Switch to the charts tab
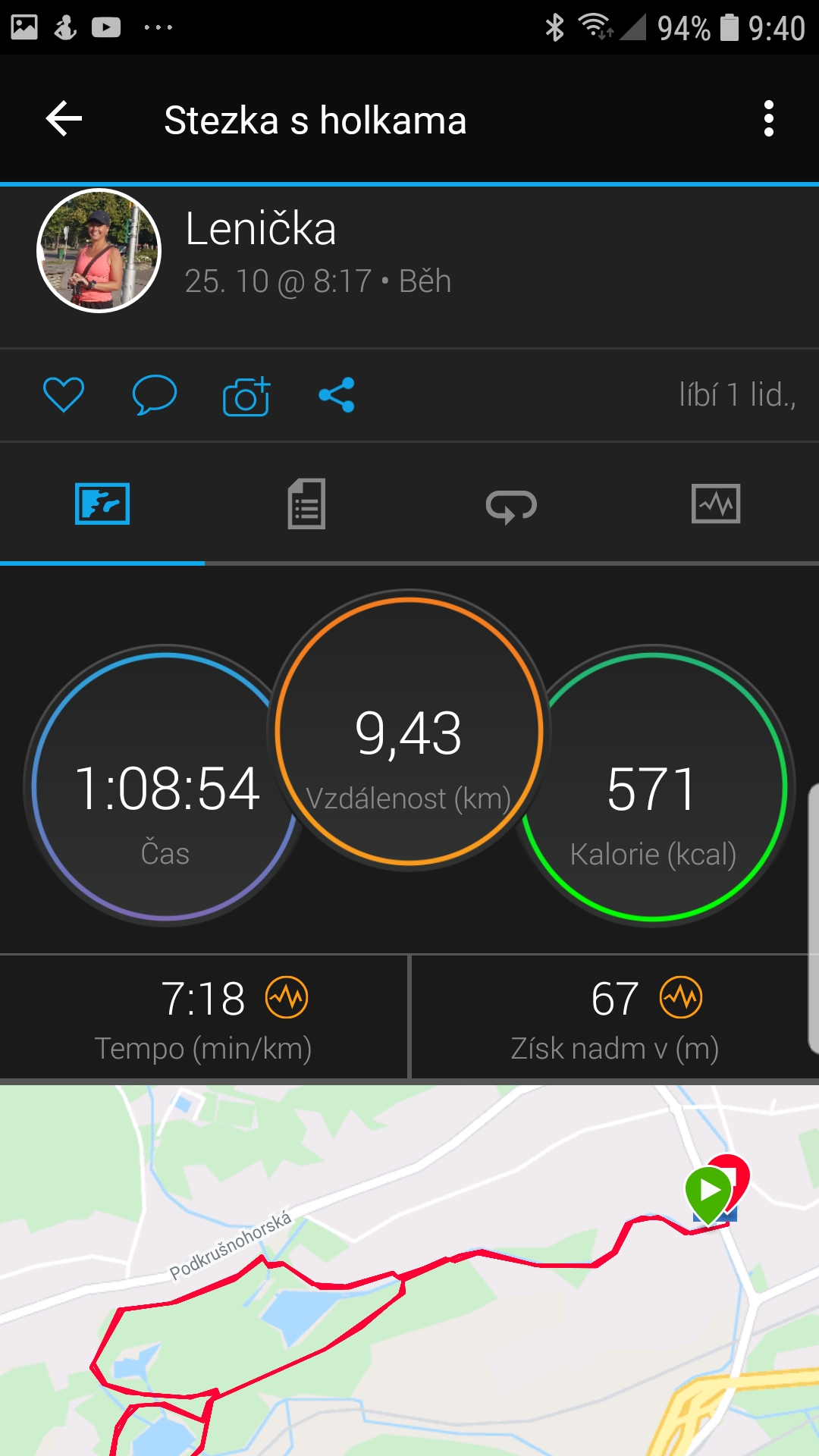819x1456 pixels. pyautogui.click(x=716, y=504)
